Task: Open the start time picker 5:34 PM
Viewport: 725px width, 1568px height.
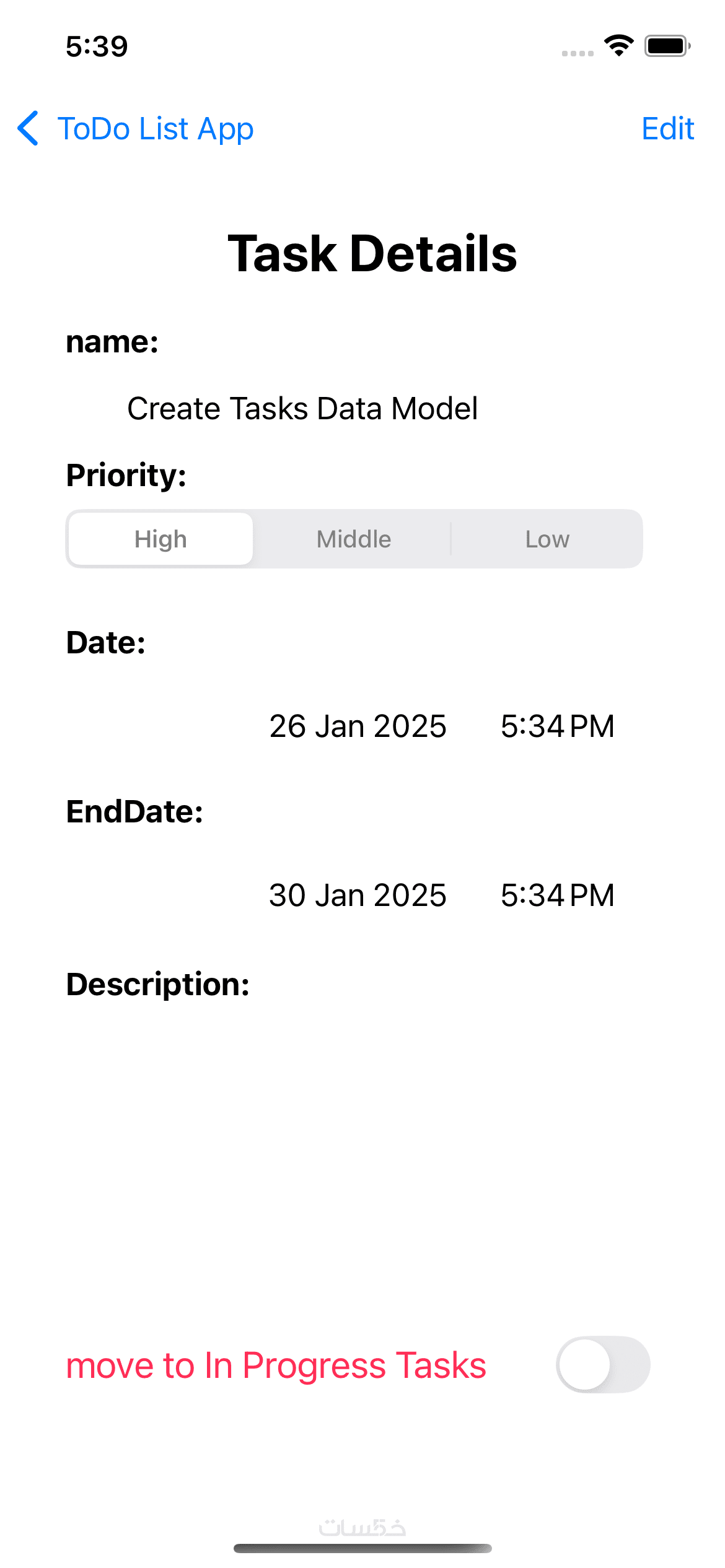Action: (x=557, y=726)
